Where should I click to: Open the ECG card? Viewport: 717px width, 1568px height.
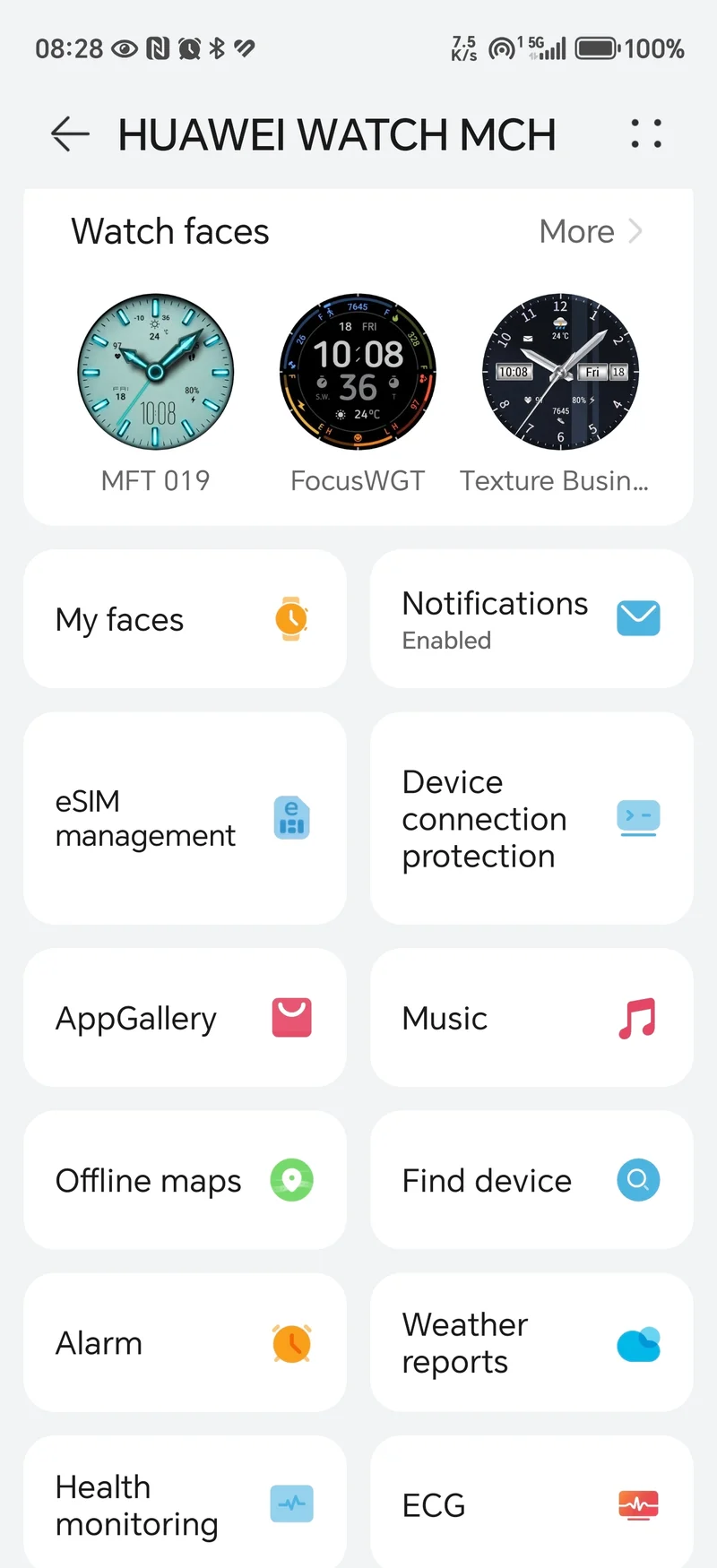pos(531,1504)
